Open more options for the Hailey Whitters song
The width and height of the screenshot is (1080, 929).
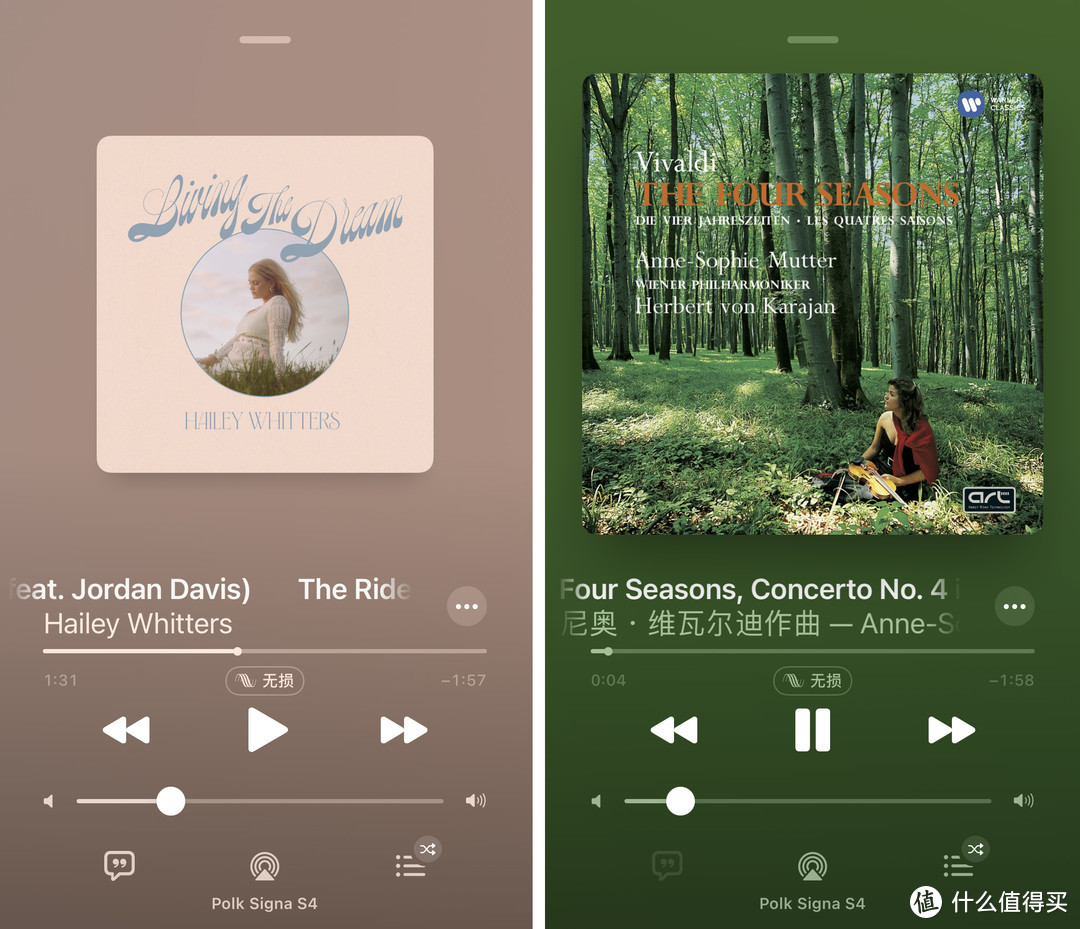tap(466, 606)
